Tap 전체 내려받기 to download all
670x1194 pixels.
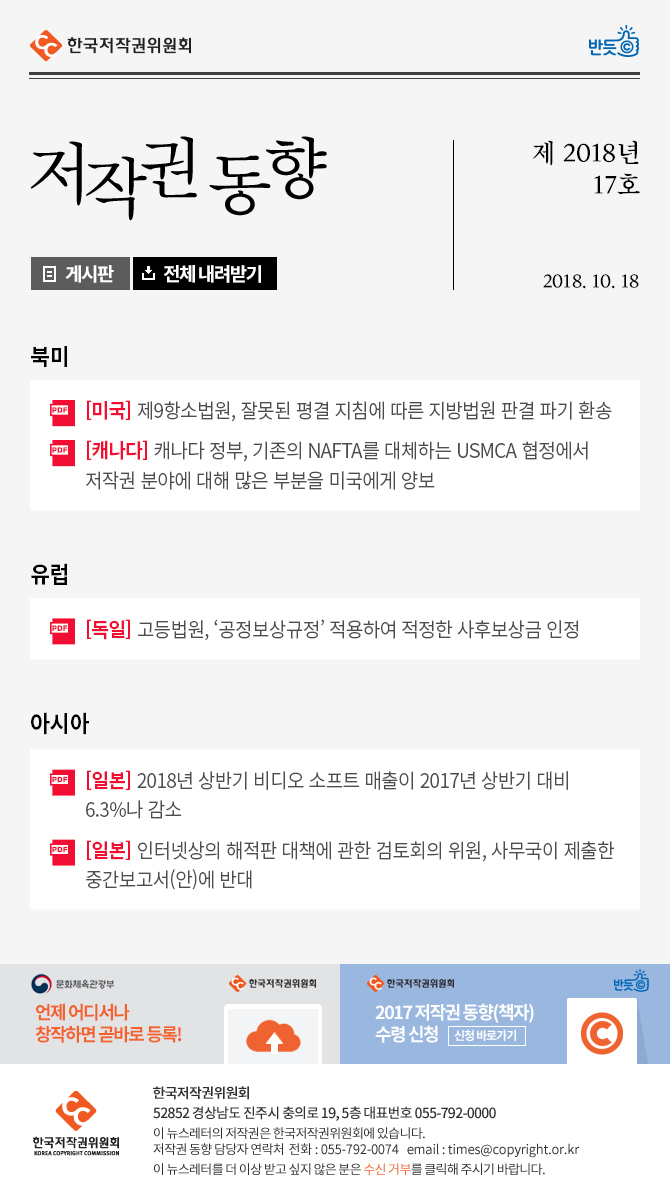[204, 274]
